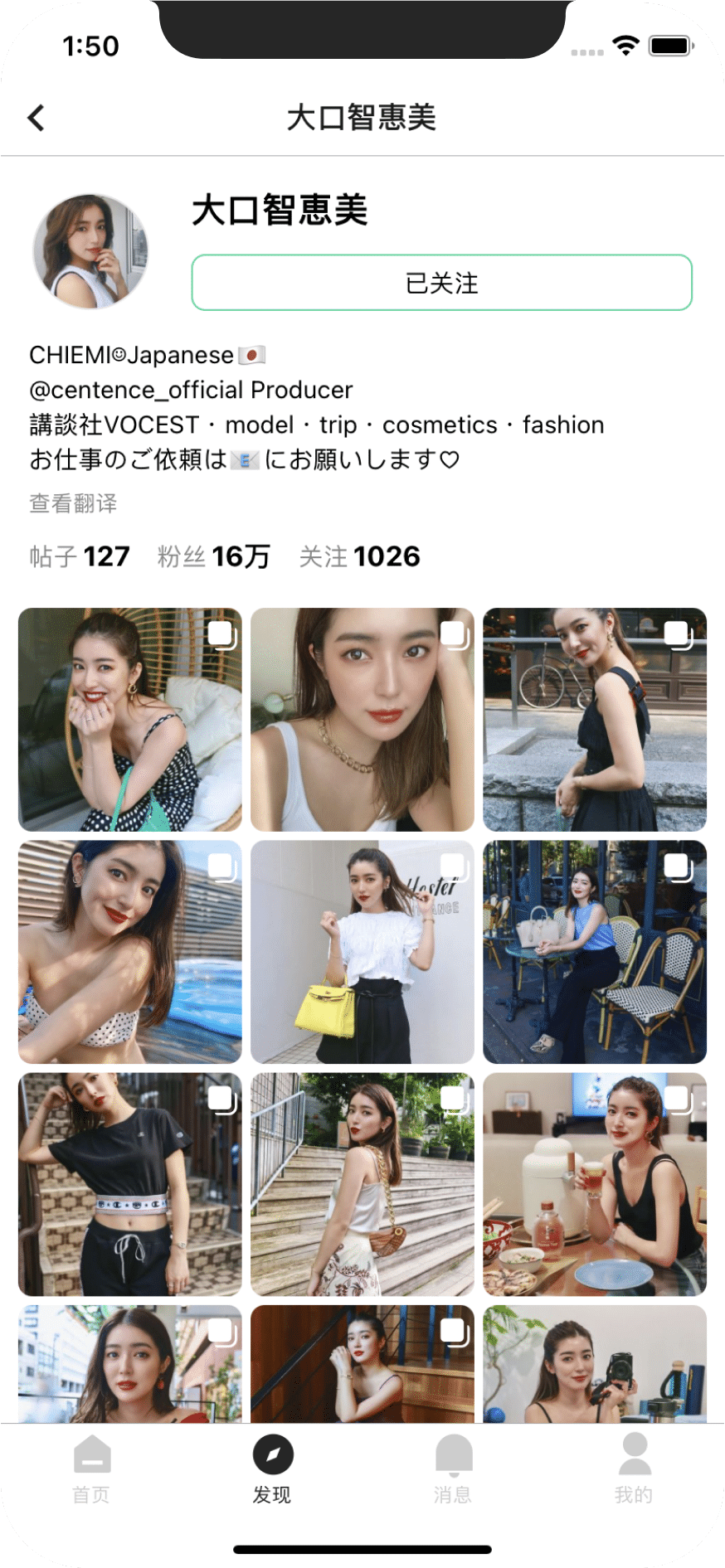Open the poolside polka dot bikini post

(x=130, y=952)
